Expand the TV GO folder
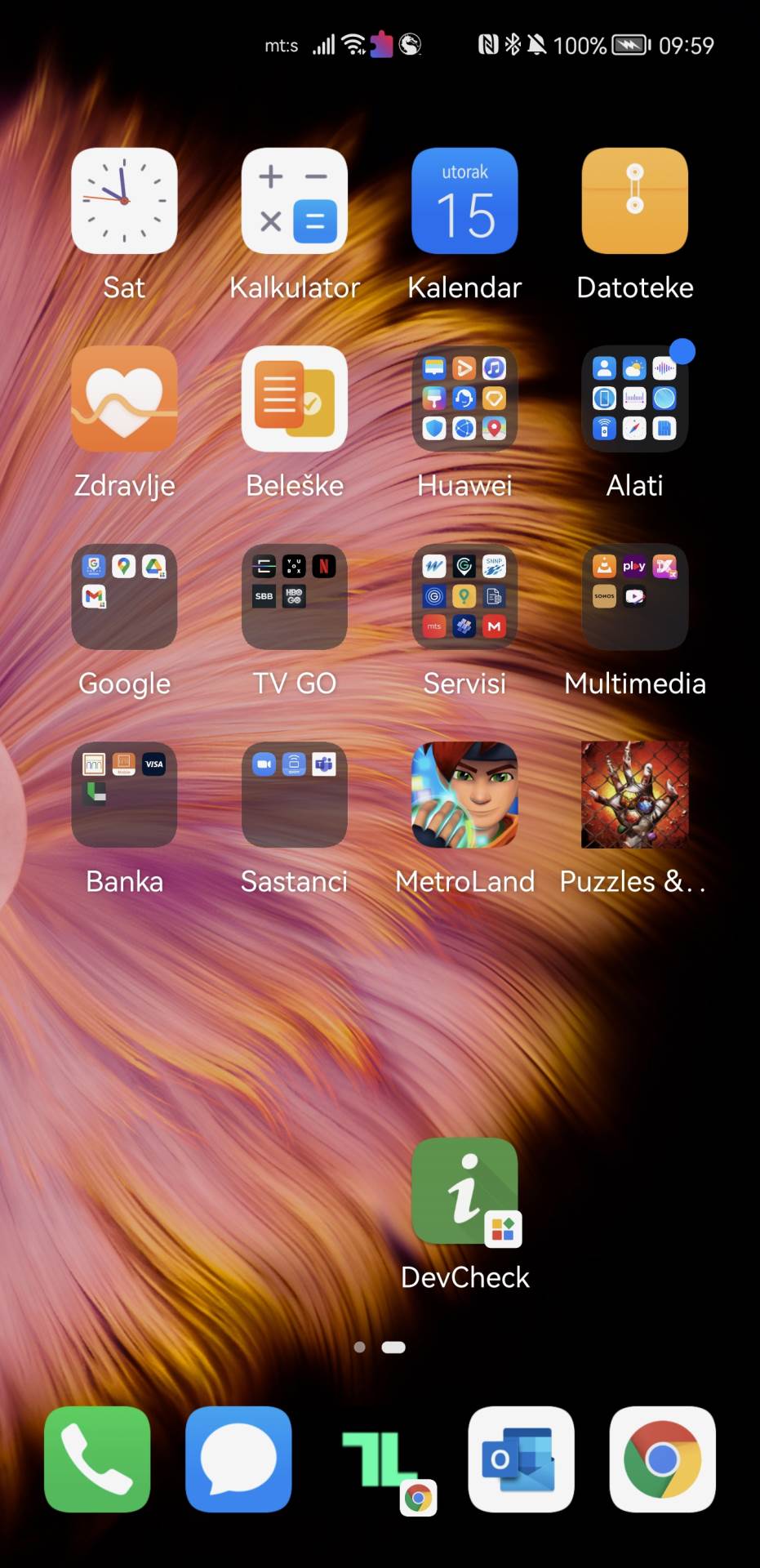 coord(295,597)
